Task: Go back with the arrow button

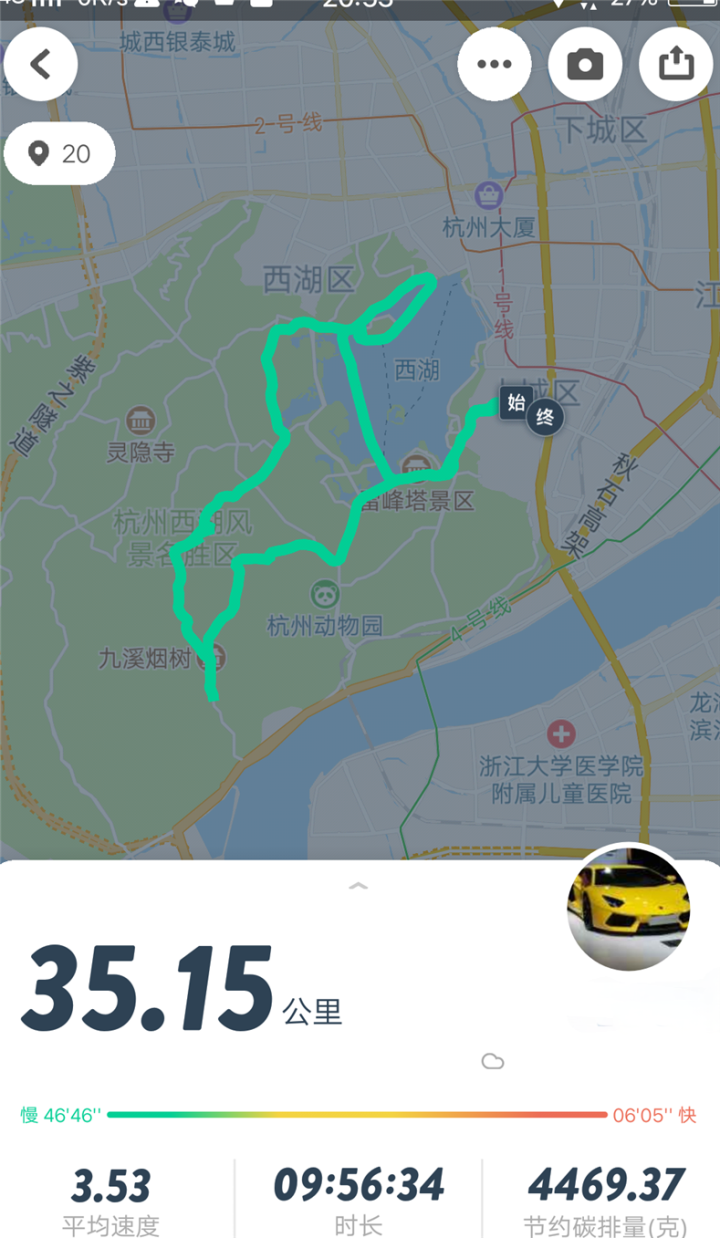Action: pos(40,64)
